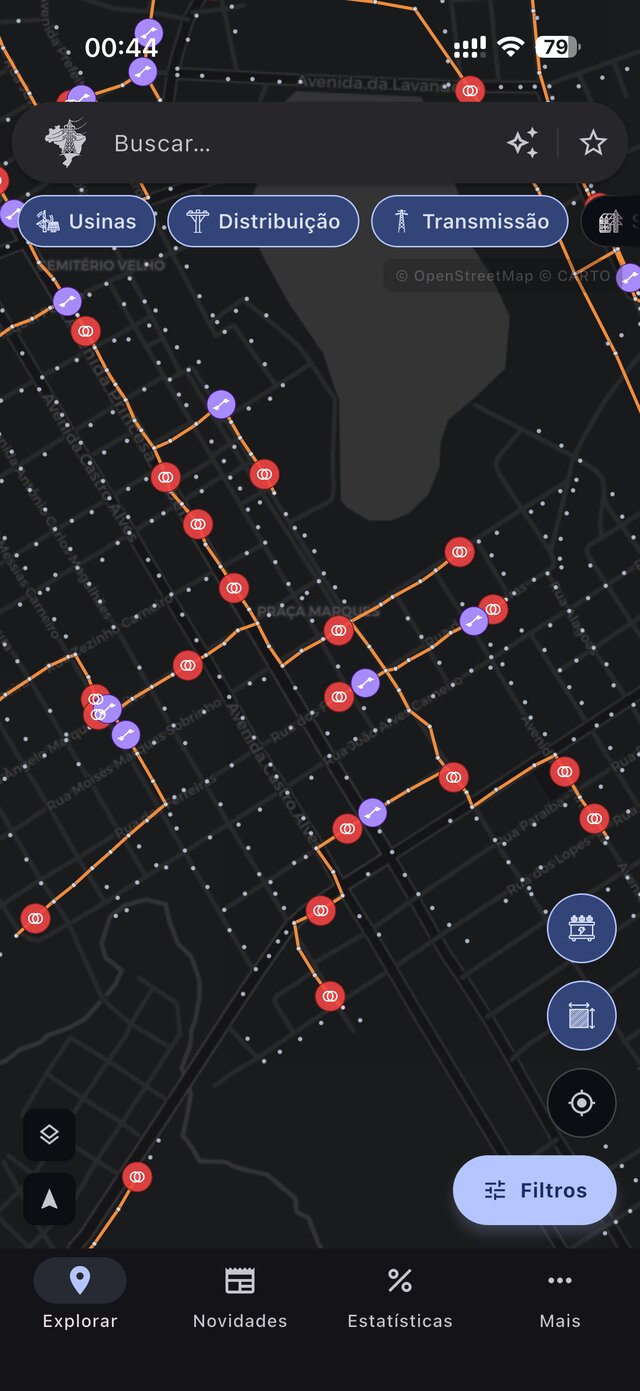This screenshot has width=640, height=1391.
Task: Center map on my location
Action: [x=581, y=1103]
